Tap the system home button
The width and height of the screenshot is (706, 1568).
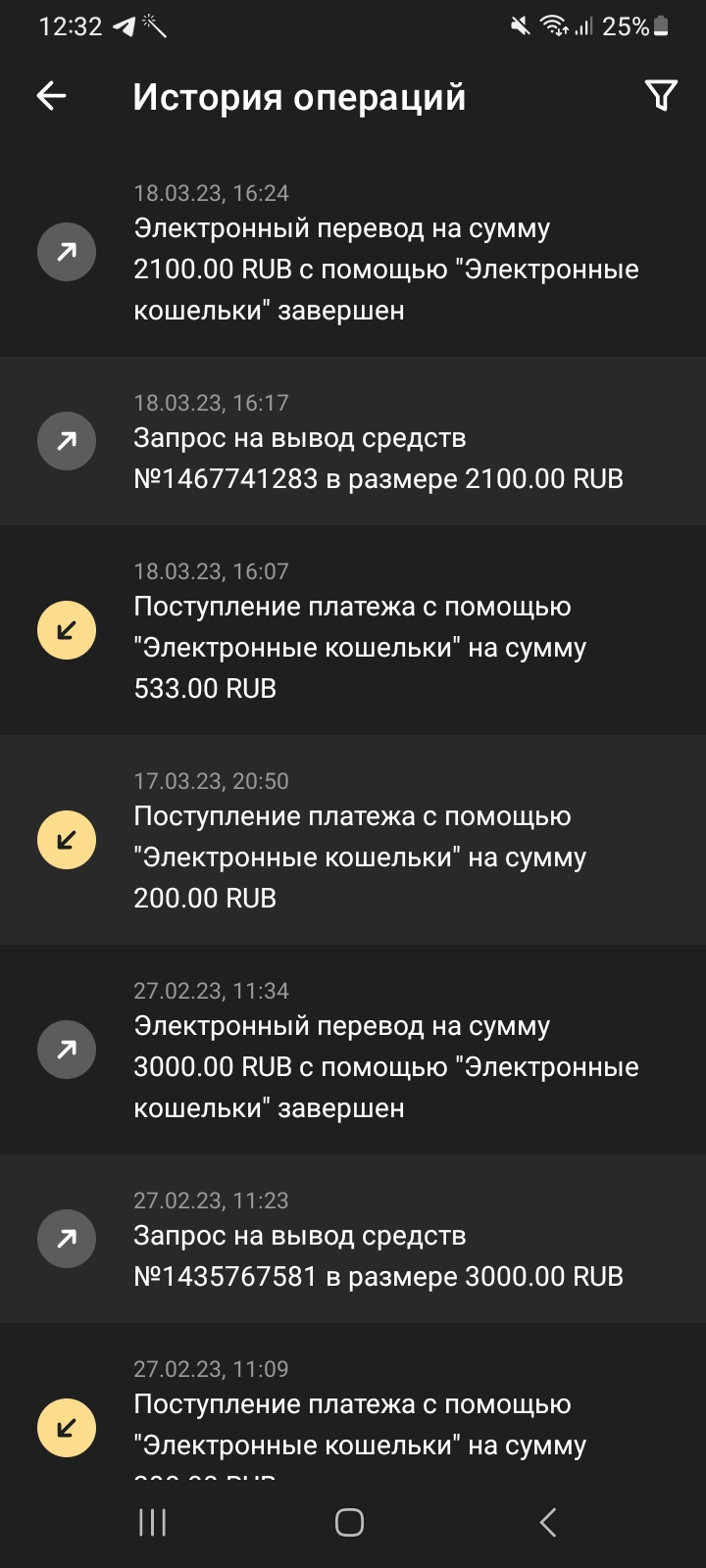349,1522
